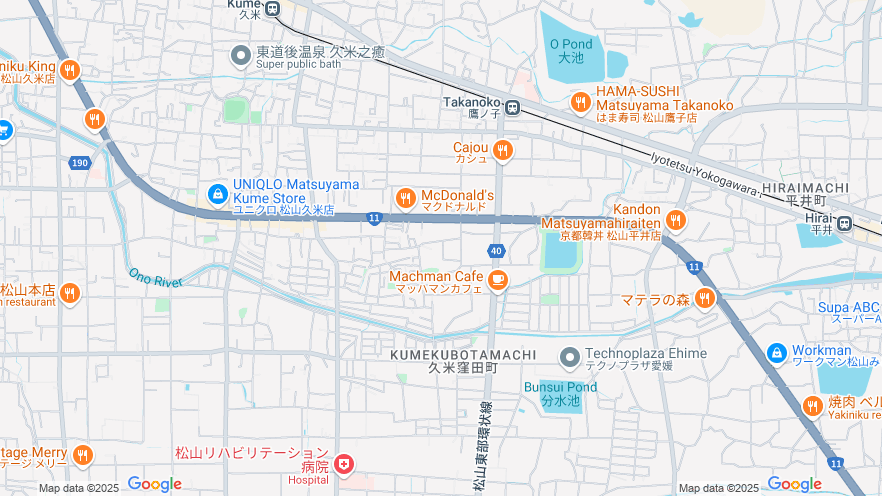This screenshot has width=882, height=496.
Task: Open the Super public bath marker
Action: point(241,55)
